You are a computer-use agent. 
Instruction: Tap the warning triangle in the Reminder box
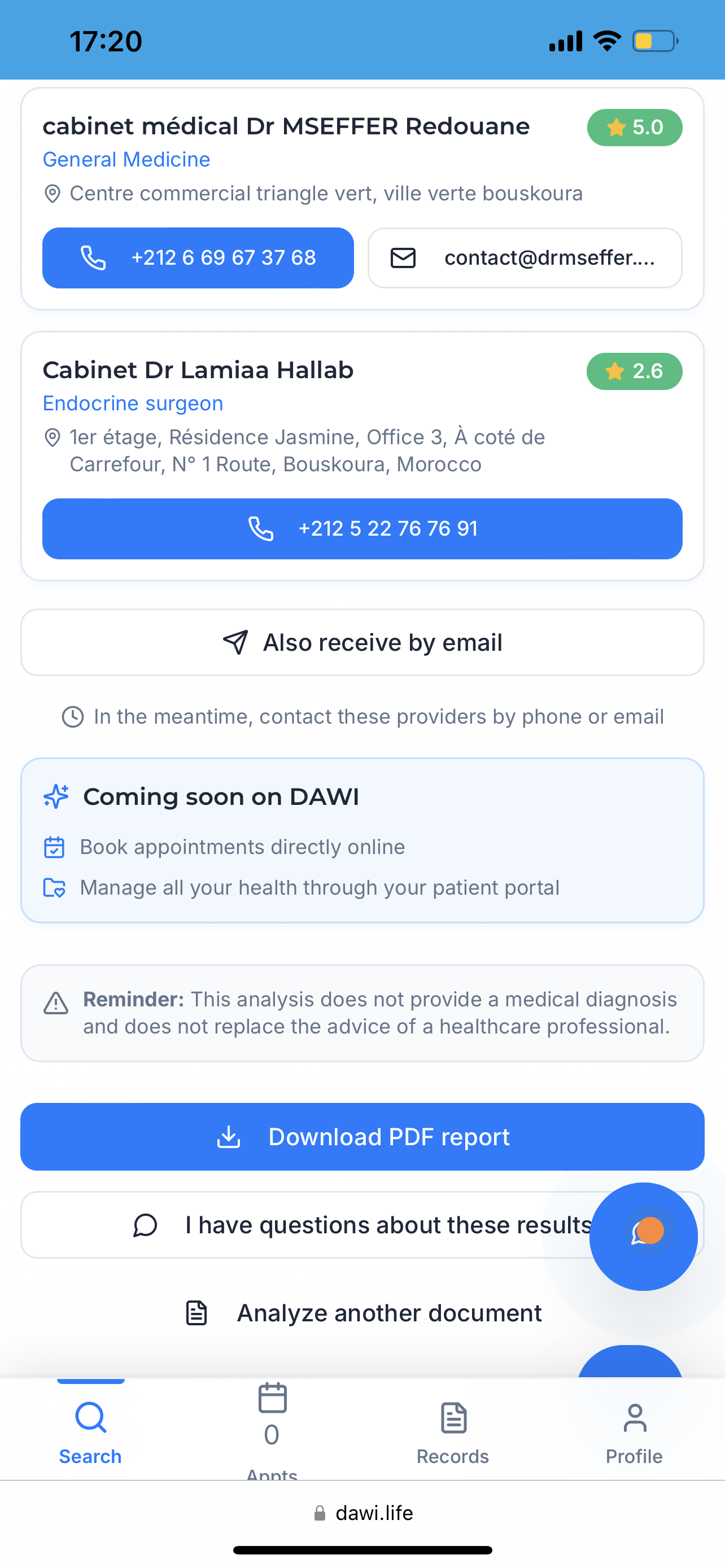[x=55, y=1003]
